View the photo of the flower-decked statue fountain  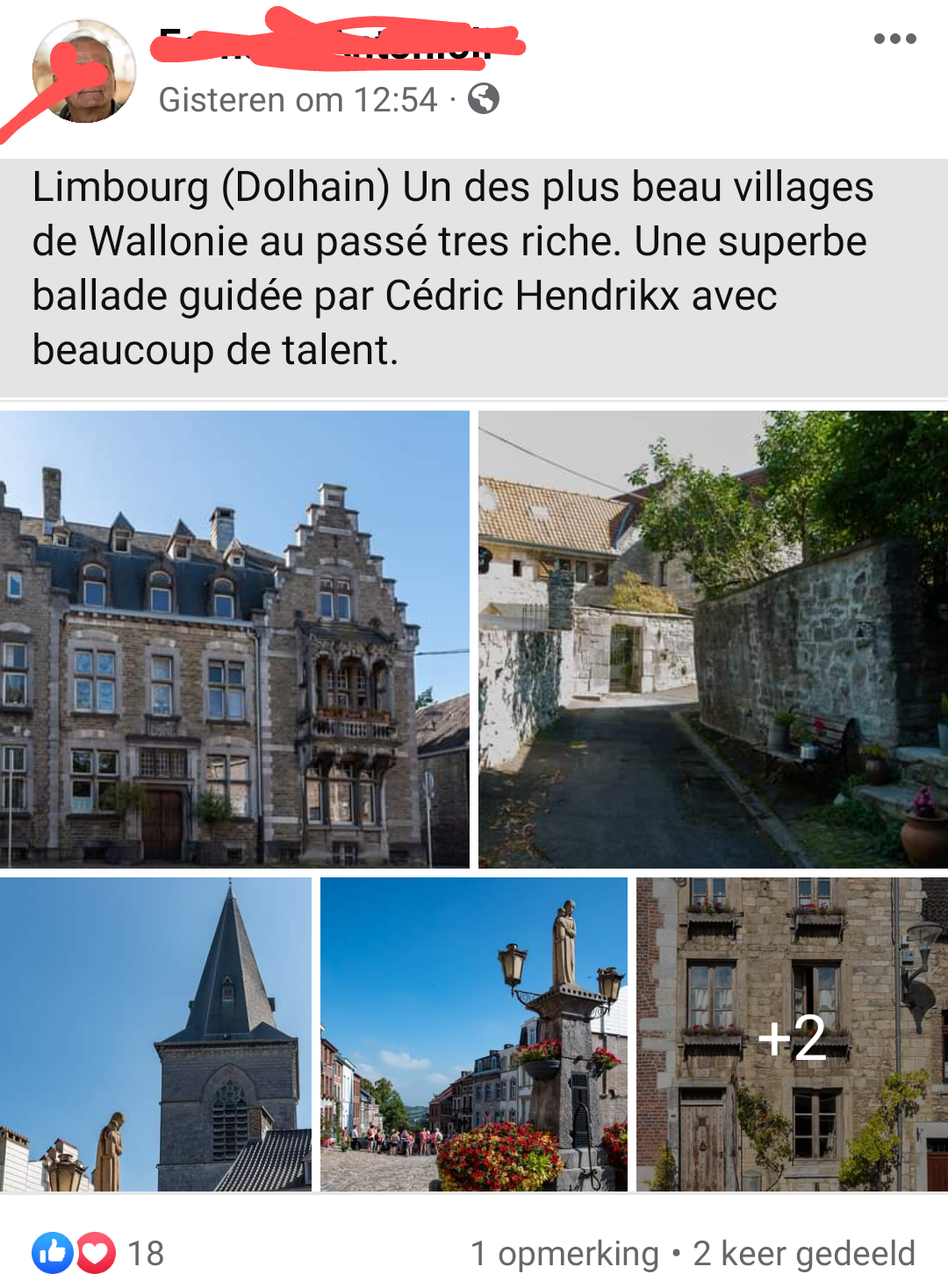(x=474, y=1034)
